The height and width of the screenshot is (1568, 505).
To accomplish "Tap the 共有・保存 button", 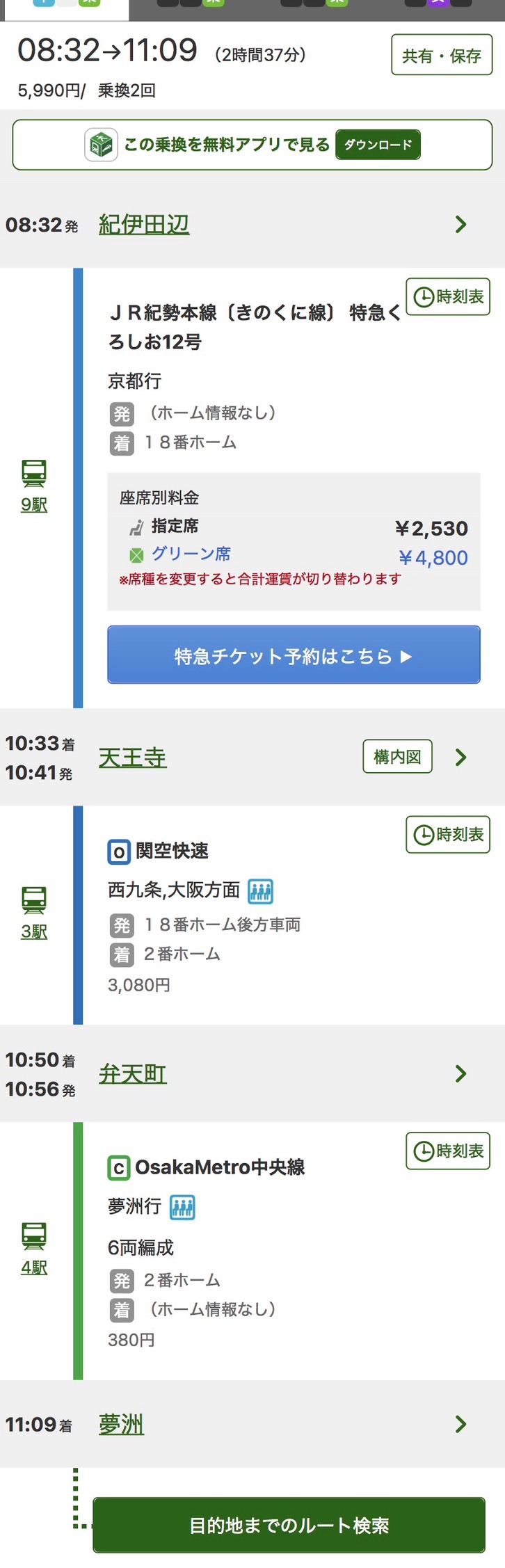I will coord(441,55).
